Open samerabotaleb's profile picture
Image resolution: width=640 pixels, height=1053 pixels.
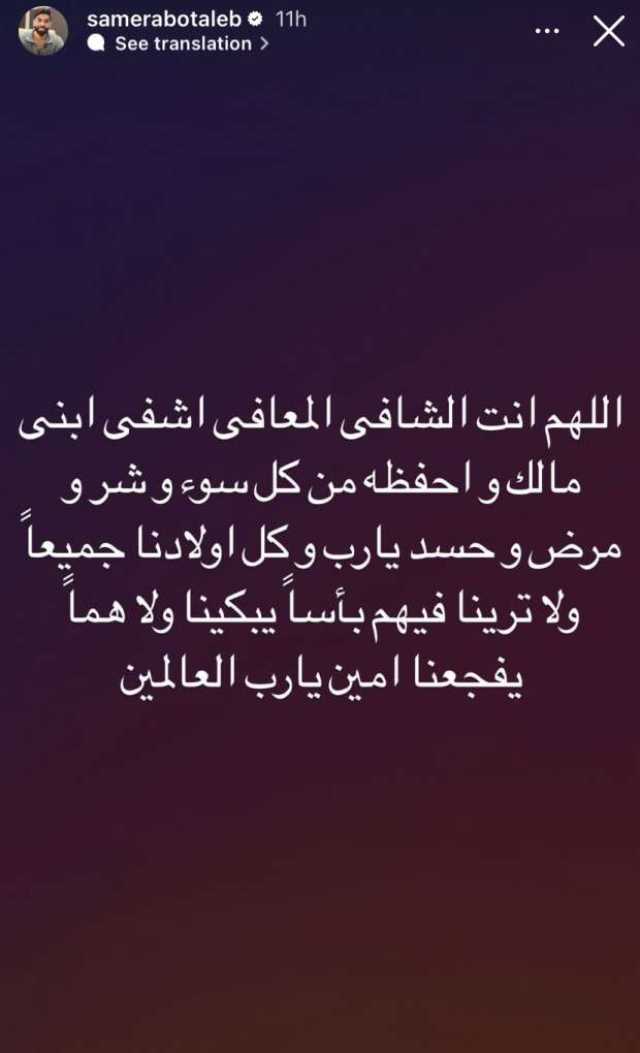point(43,31)
